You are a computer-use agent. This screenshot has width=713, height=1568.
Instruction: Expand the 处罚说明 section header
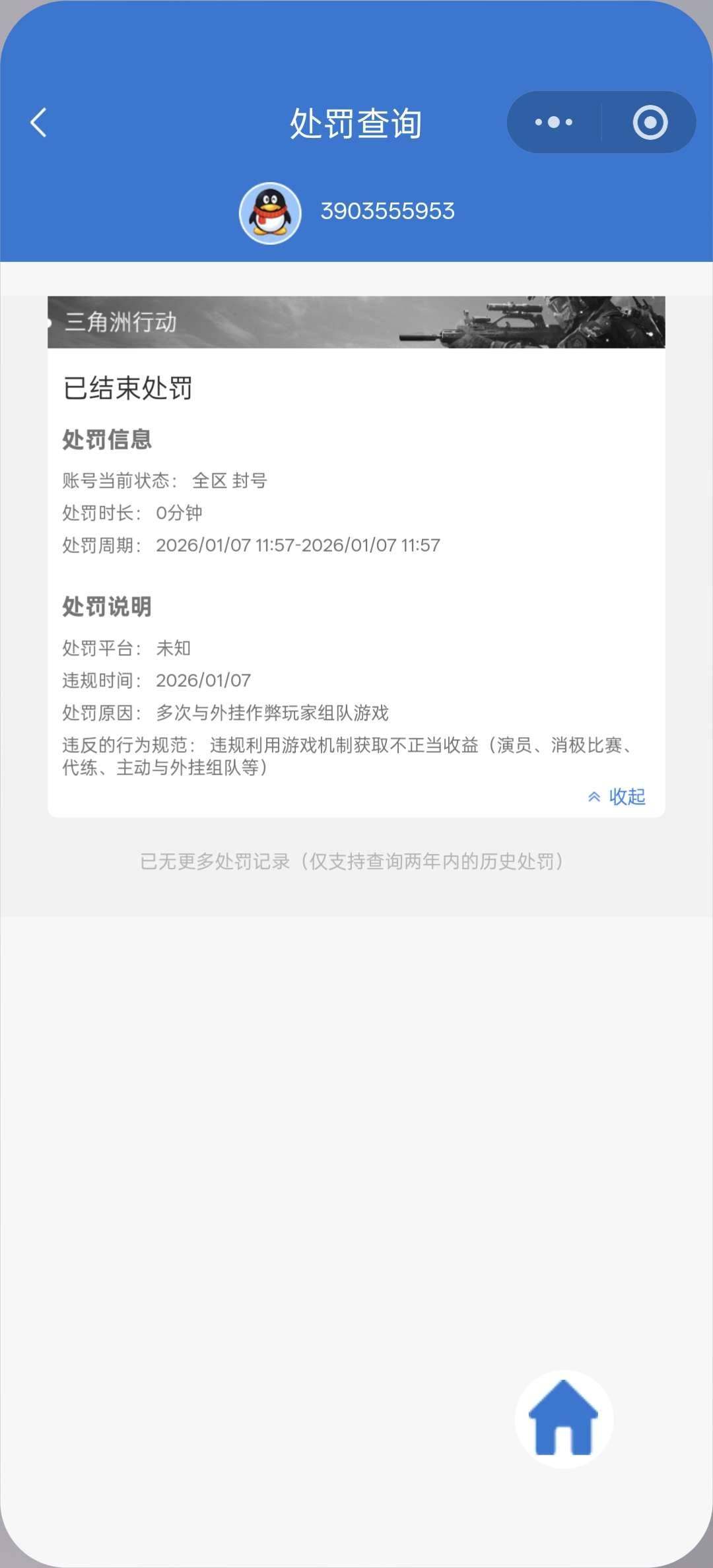coord(108,606)
